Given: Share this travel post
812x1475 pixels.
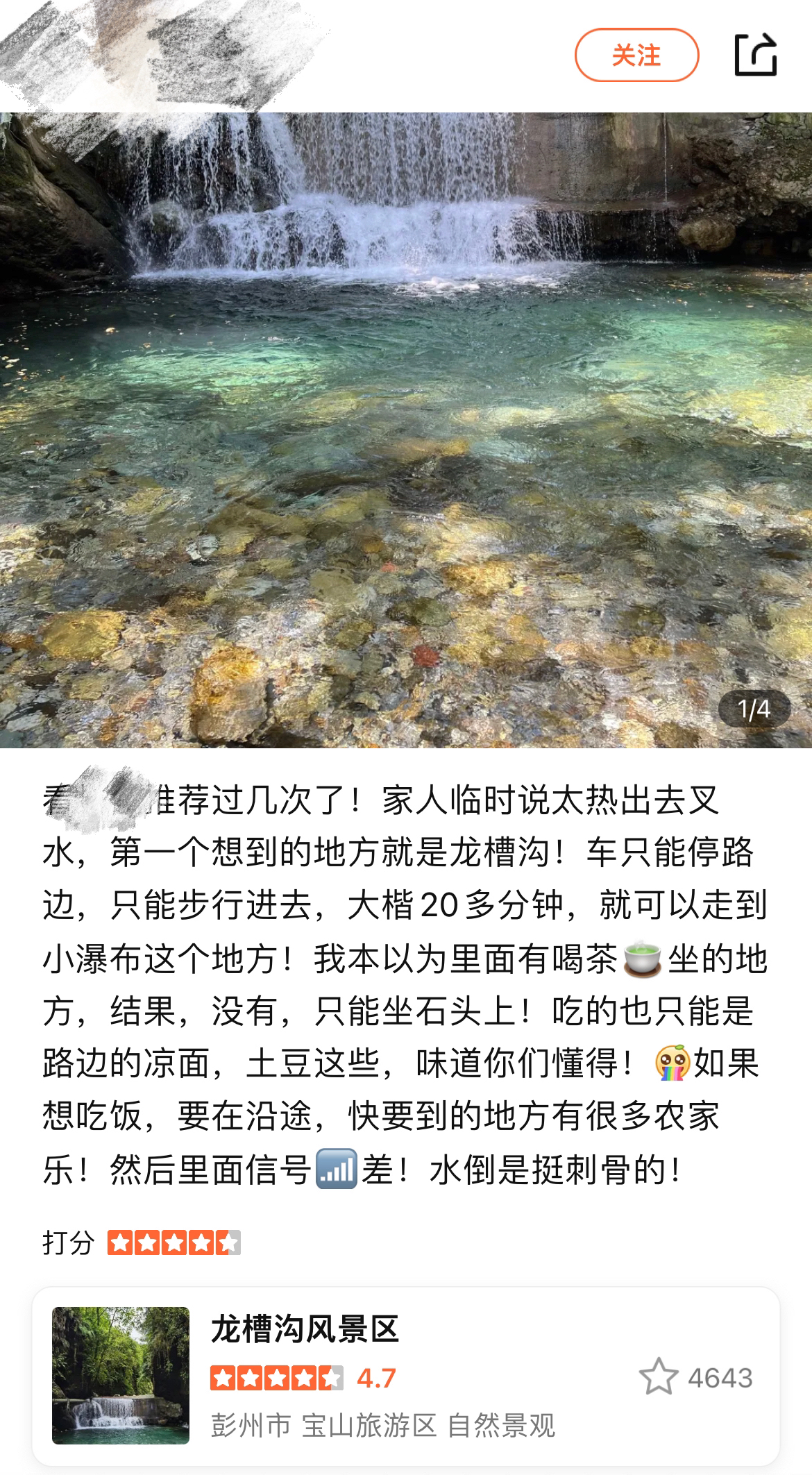Looking at the screenshot, I should coord(755,55).
